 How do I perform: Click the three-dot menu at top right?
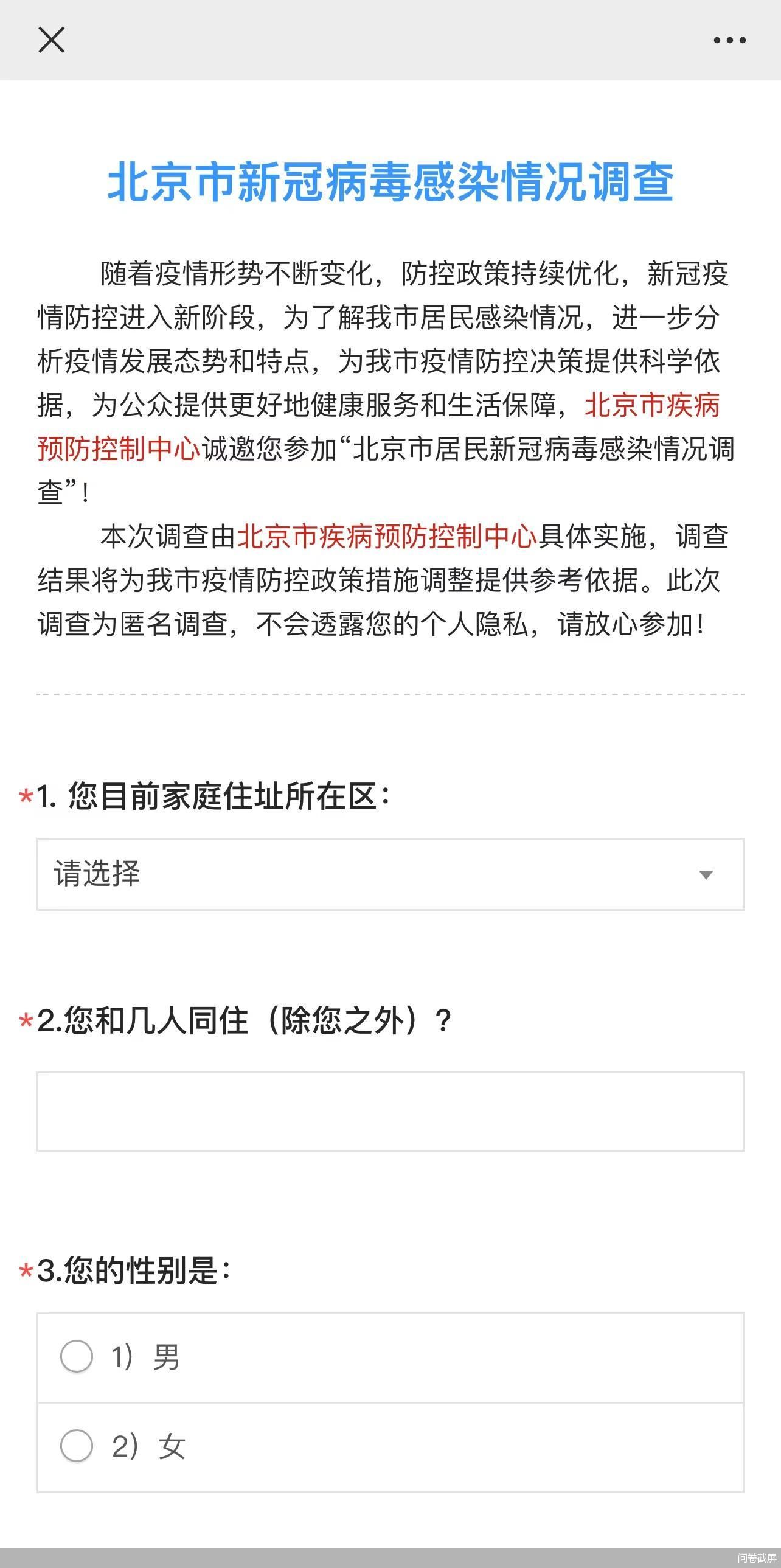pyautogui.click(x=729, y=39)
